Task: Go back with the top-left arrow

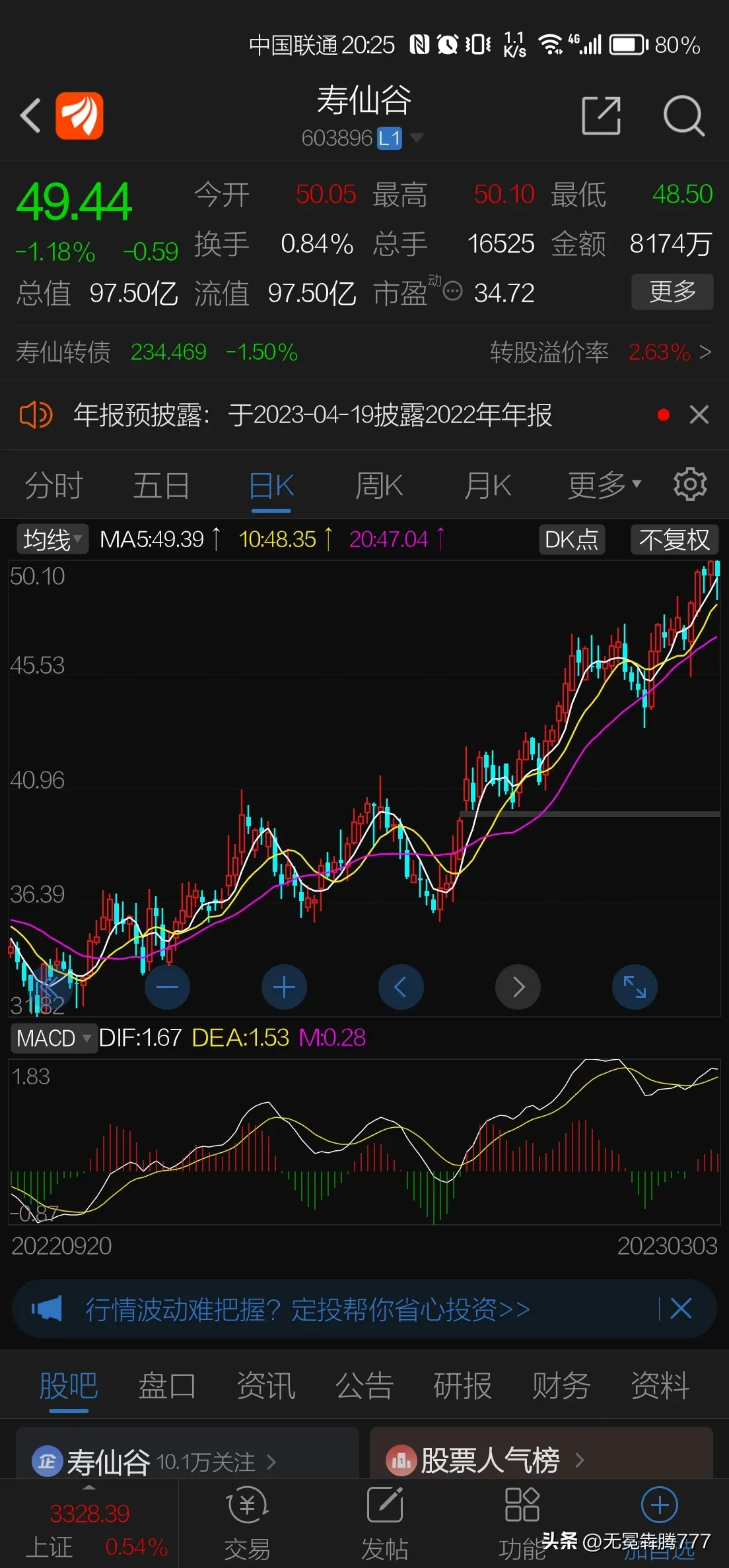Action: tap(30, 115)
